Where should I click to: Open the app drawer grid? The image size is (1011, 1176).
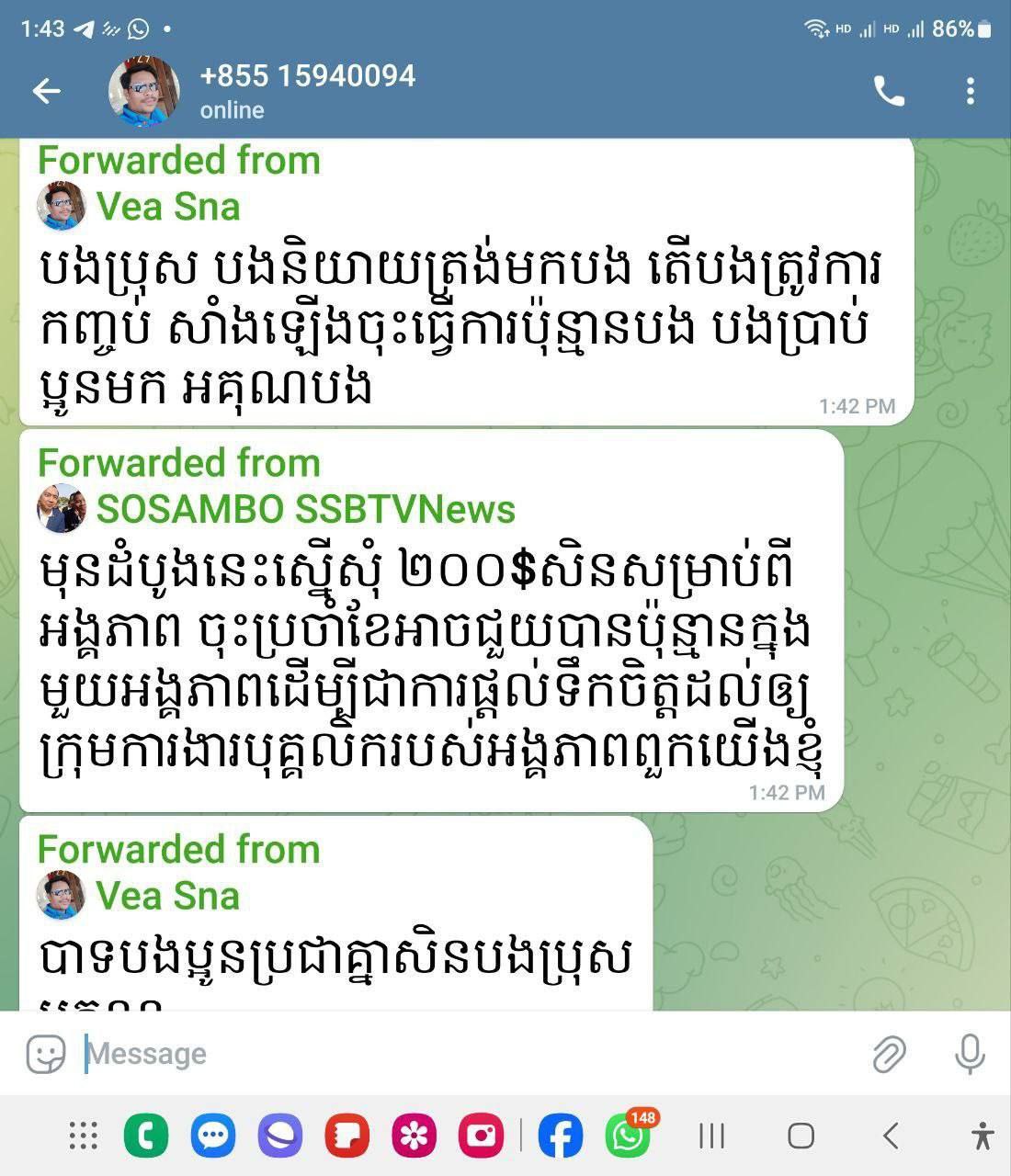coord(84,1136)
